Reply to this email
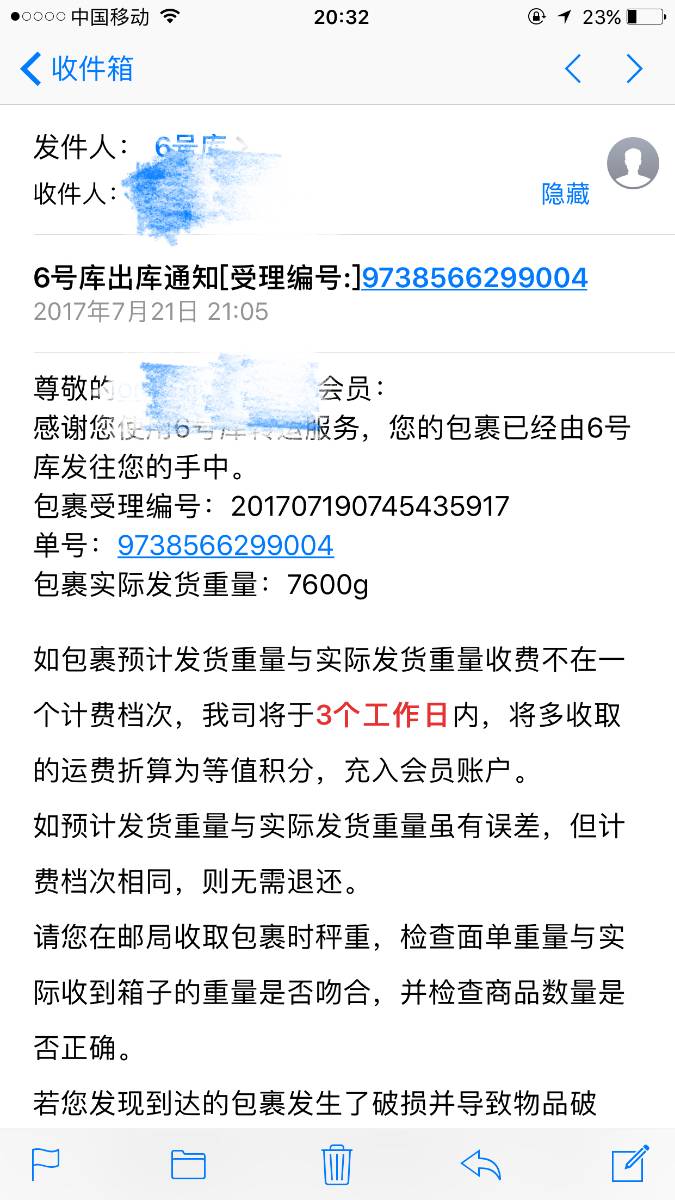675x1200 pixels. [481, 1164]
